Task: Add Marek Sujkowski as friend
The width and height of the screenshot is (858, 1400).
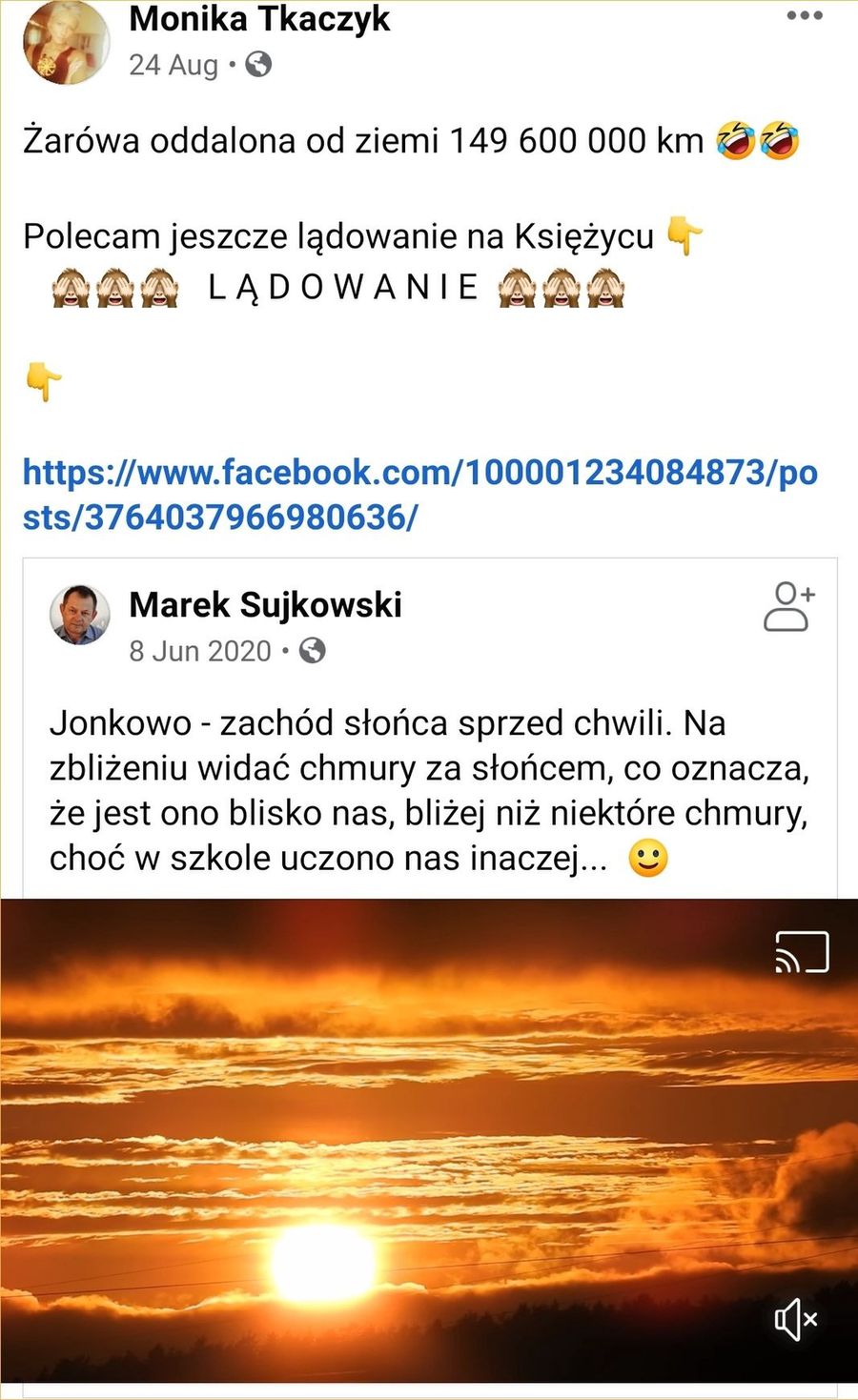Action: tap(789, 607)
